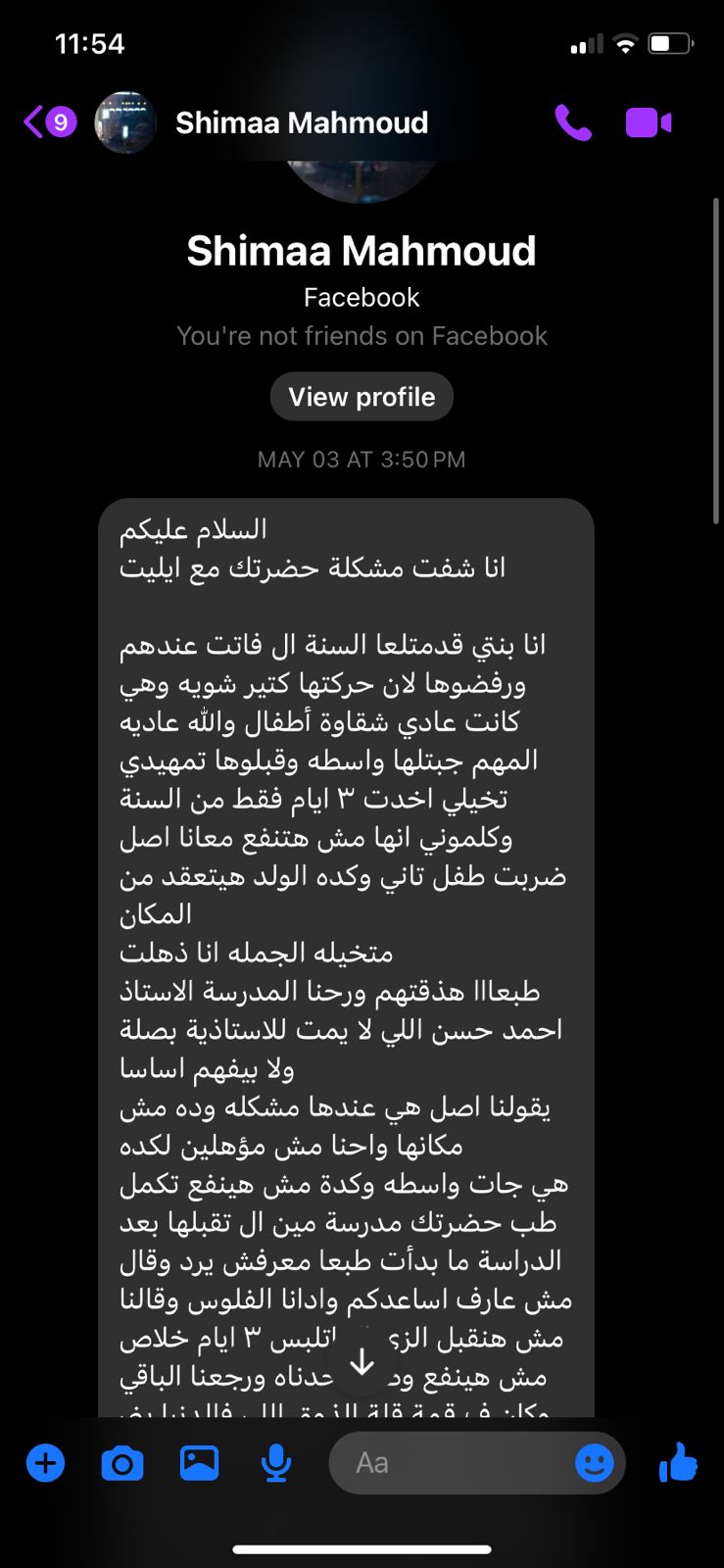Open Shimaa Mahmoud's chat info from header

click(302, 122)
